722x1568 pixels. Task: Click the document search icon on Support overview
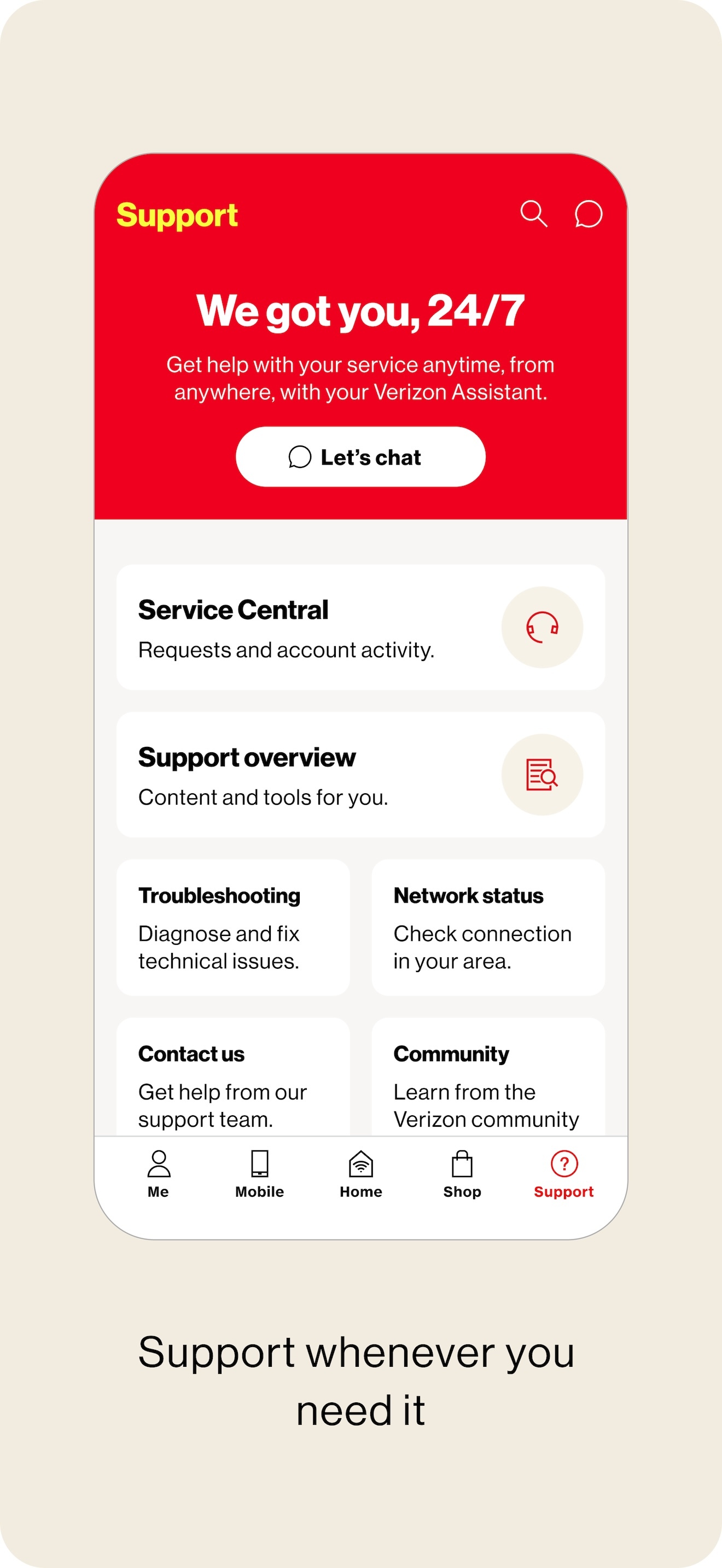[x=542, y=774]
